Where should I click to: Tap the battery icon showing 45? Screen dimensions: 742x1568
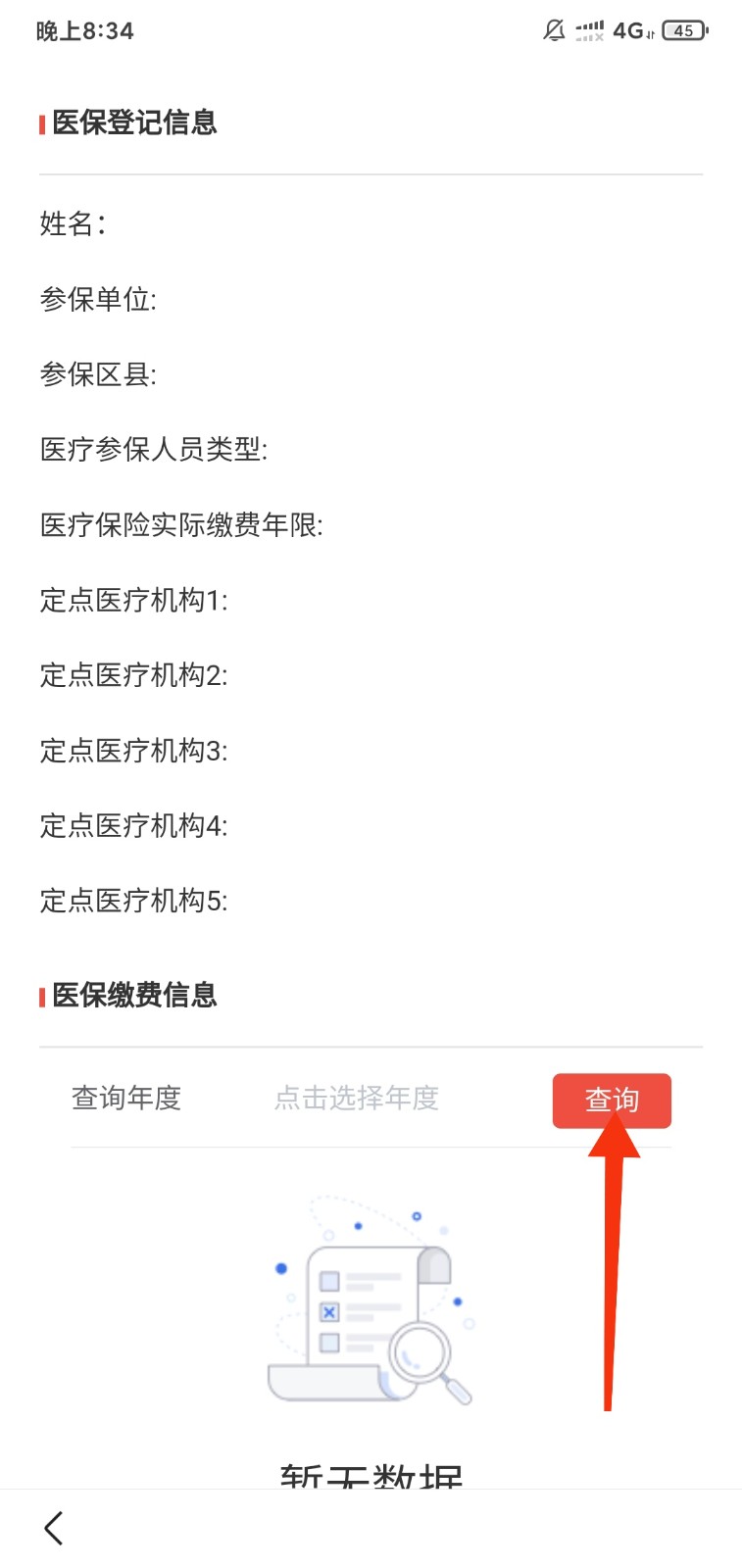(684, 30)
